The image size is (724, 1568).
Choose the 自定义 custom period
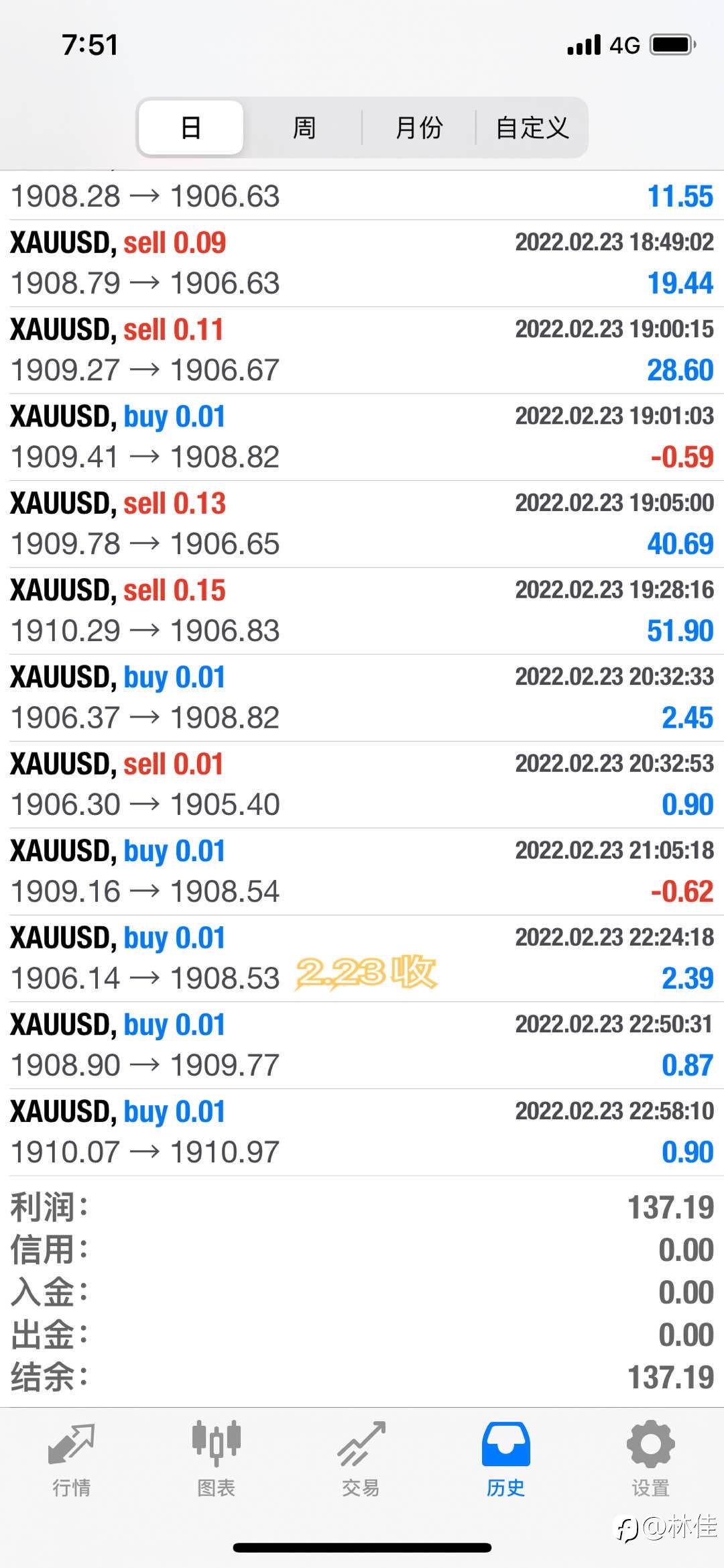click(x=532, y=127)
